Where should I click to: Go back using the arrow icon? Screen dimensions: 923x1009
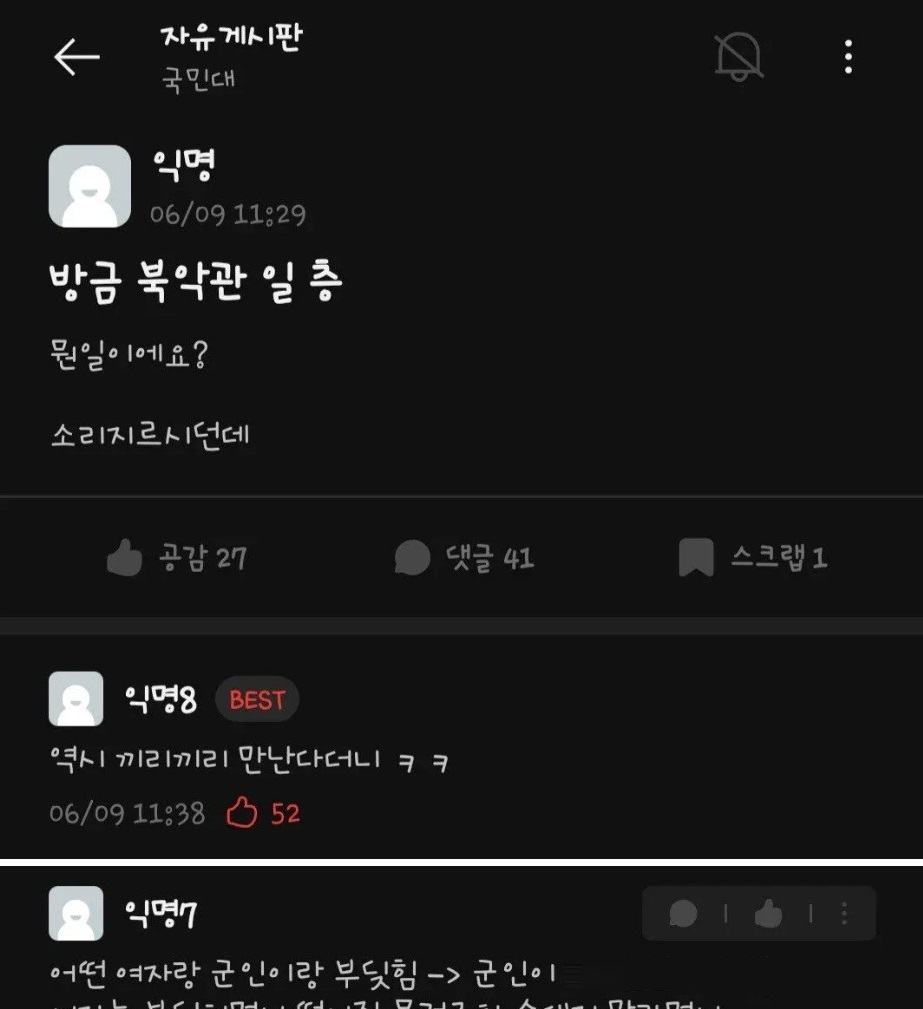[76, 57]
